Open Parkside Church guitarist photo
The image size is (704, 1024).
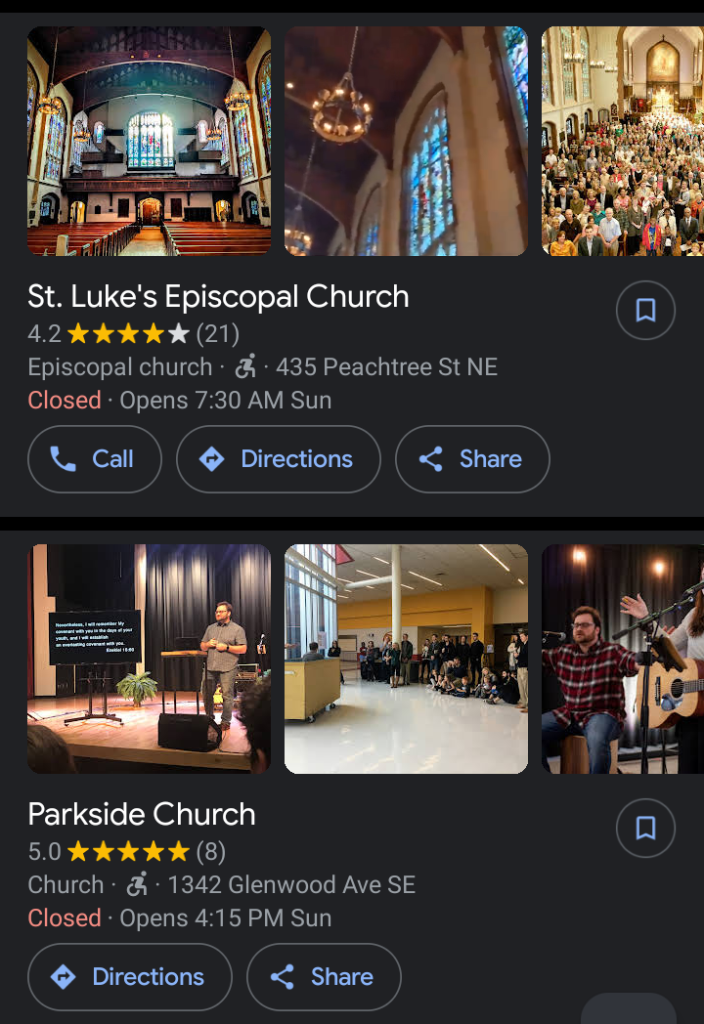point(622,659)
